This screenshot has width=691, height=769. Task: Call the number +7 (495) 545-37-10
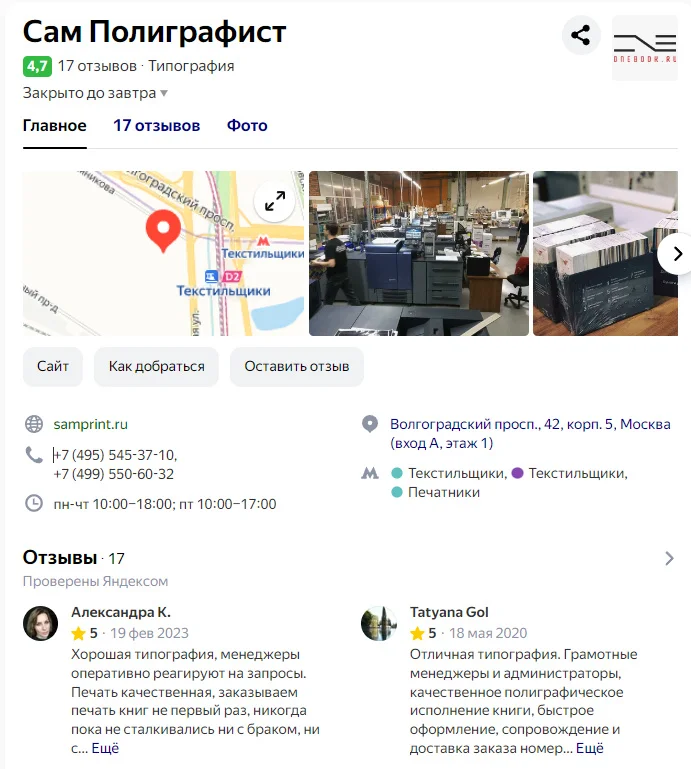click(x=114, y=455)
